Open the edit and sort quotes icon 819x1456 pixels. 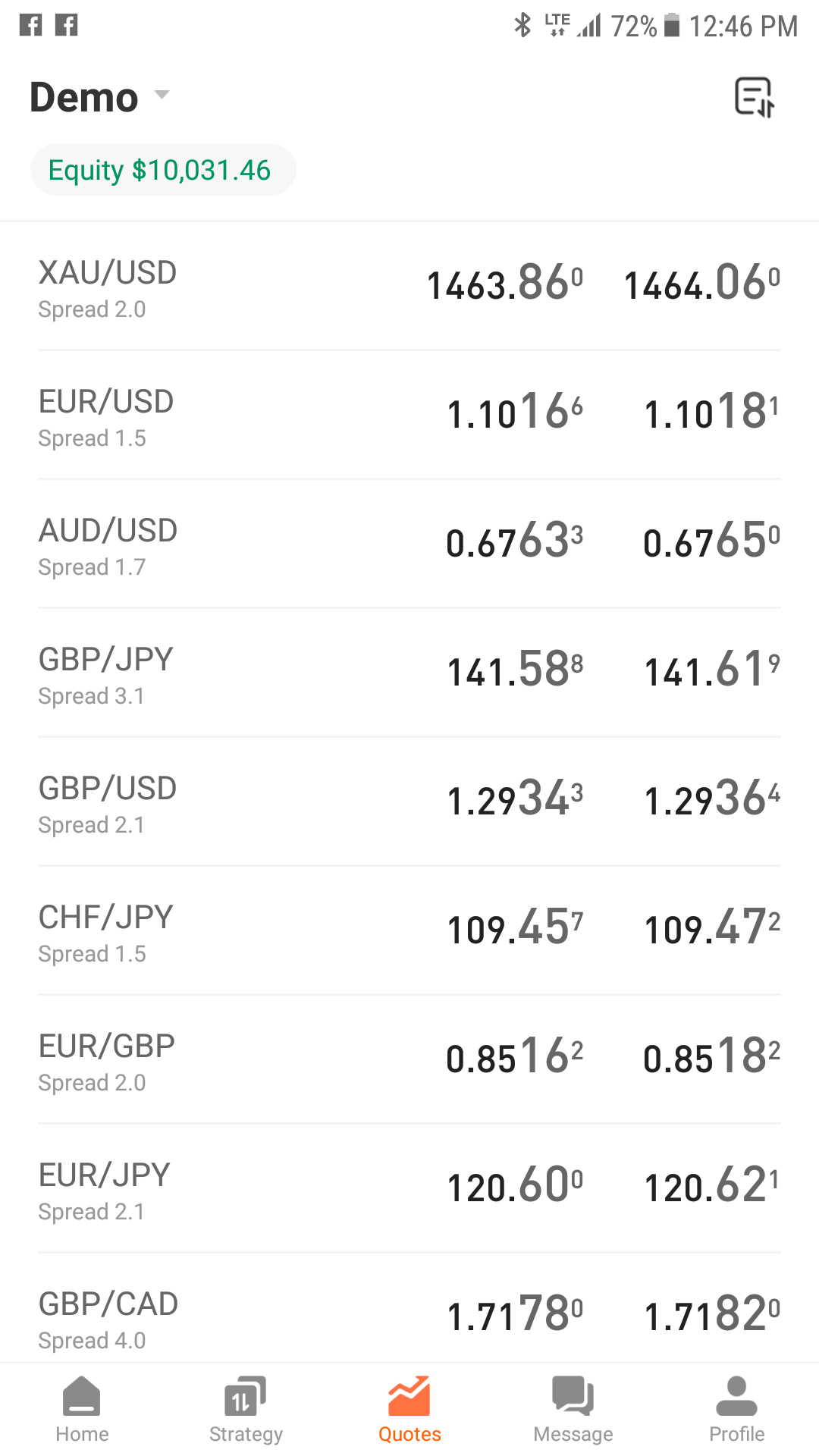pos(755,97)
